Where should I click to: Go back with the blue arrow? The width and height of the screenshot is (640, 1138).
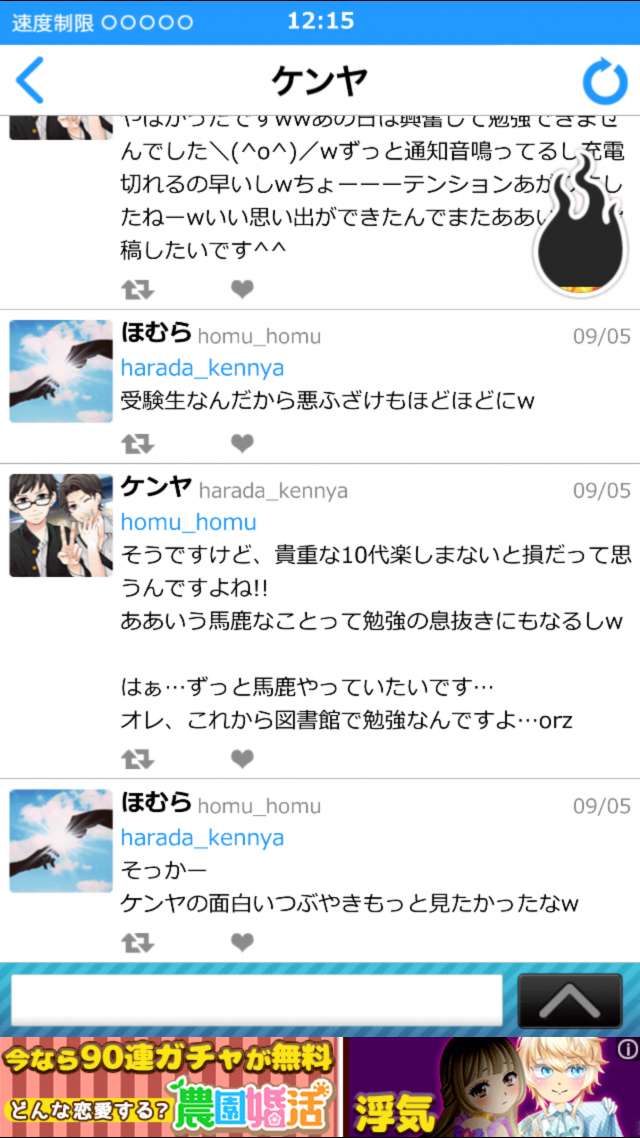coord(31,81)
